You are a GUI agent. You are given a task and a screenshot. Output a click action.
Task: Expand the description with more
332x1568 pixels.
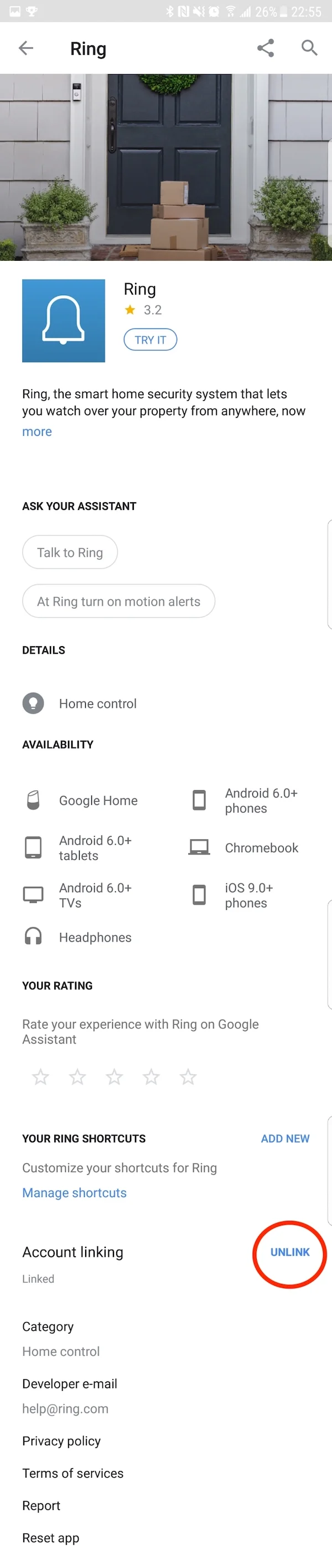click(x=37, y=431)
